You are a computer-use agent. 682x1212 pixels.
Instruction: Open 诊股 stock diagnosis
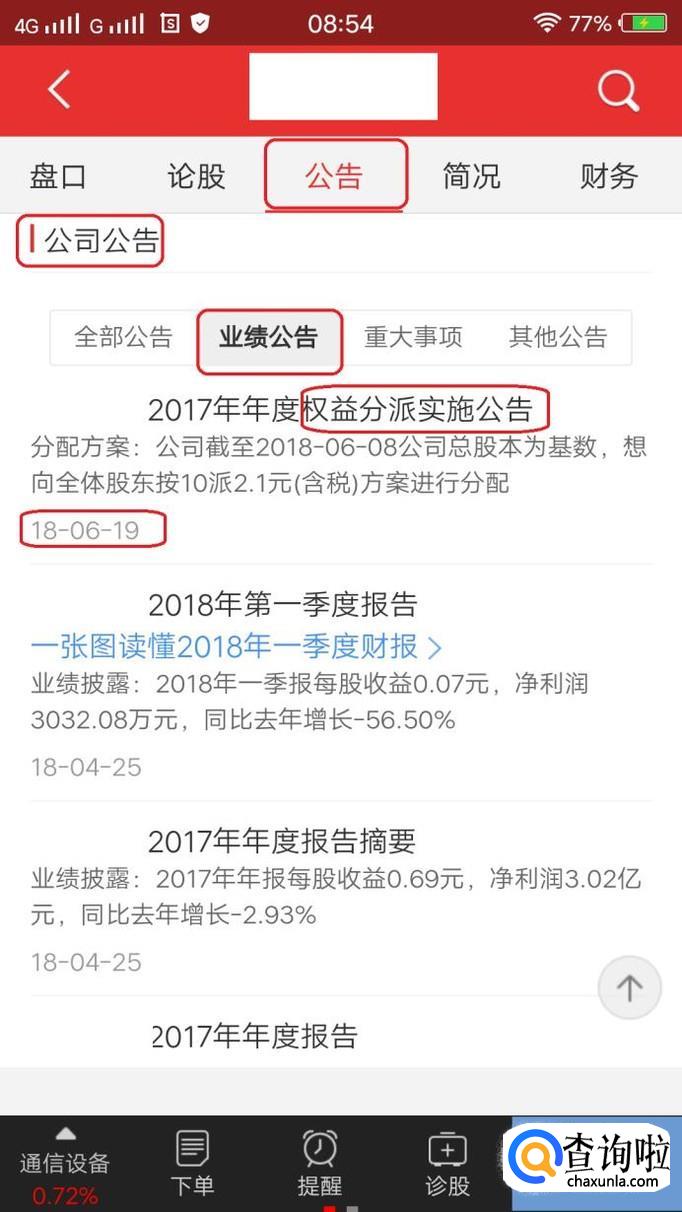447,1164
